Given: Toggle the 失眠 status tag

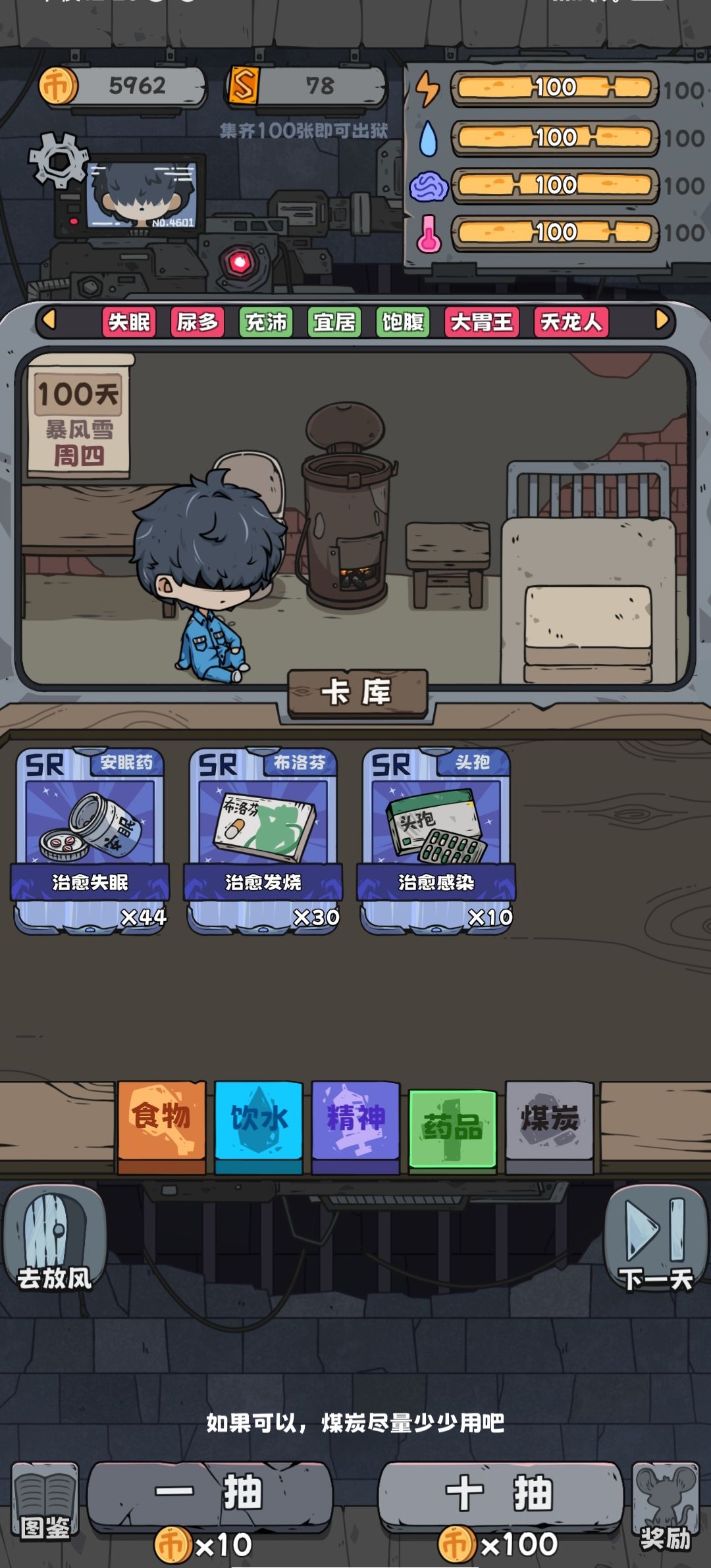Looking at the screenshot, I should 129,323.
